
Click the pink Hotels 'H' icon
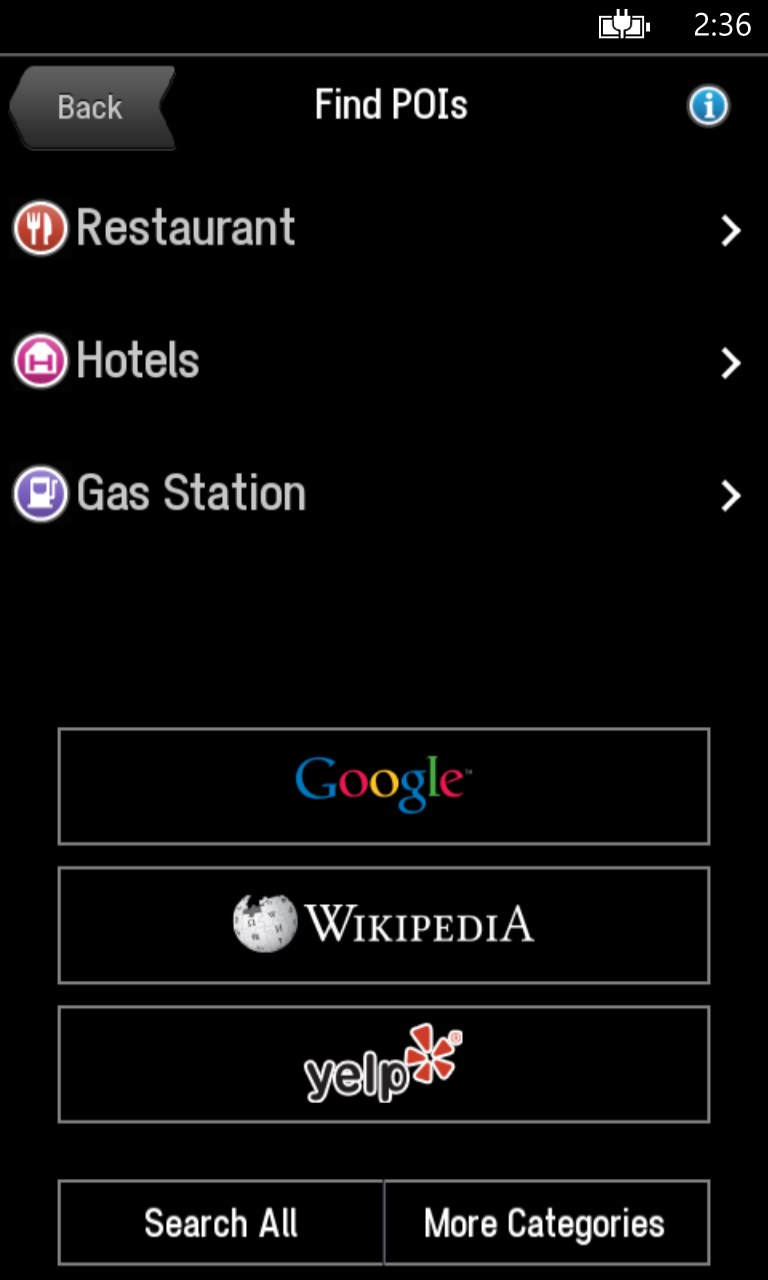pyautogui.click(x=39, y=360)
